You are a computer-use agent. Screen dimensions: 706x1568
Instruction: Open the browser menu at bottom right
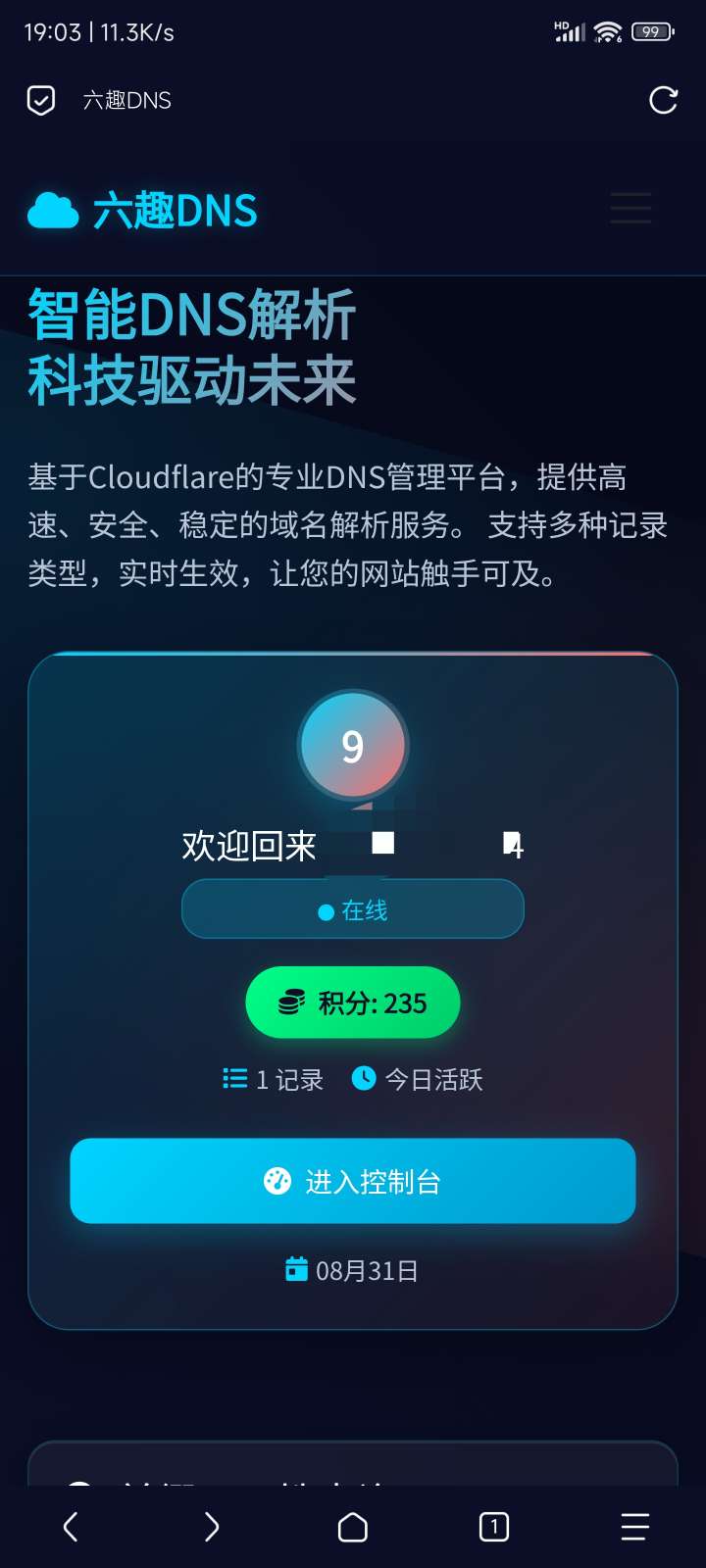(x=634, y=1527)
